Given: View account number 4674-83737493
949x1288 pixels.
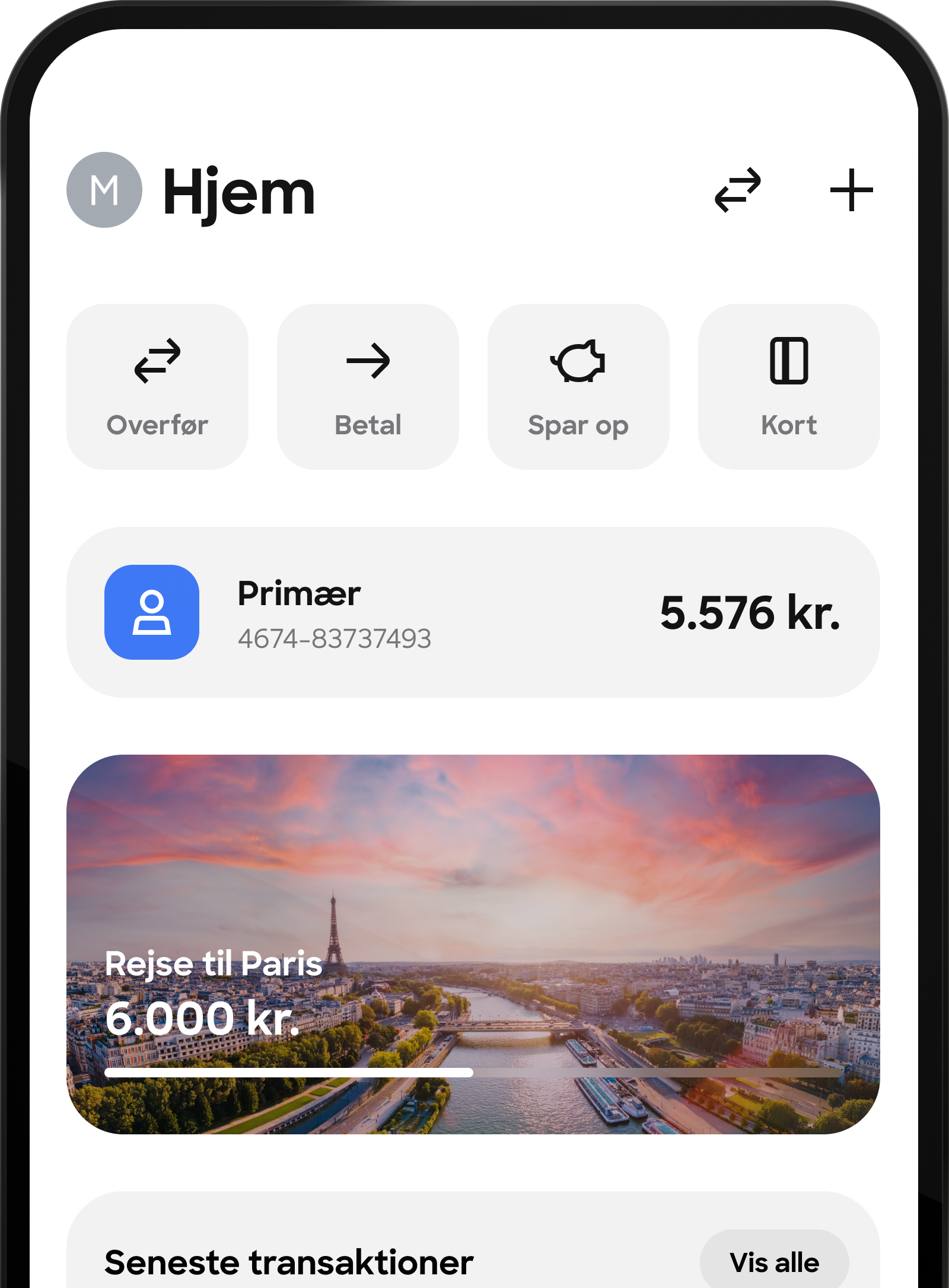Looking at the screenshot, I should pyautogui.click(x=334, y=640).
